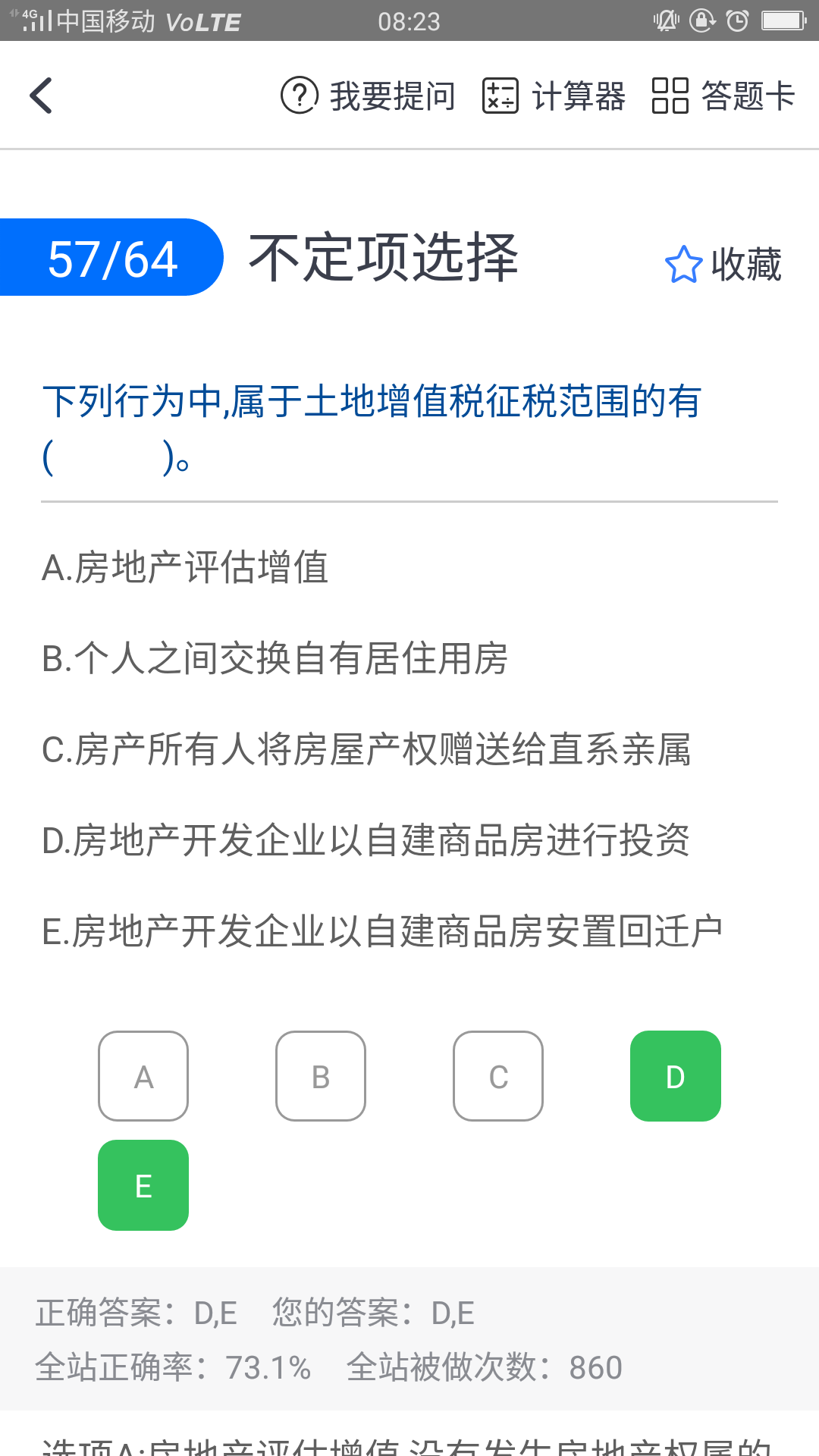Open 我要提问 to ask a question
The image size is (819, 1456).
[368, 96]
